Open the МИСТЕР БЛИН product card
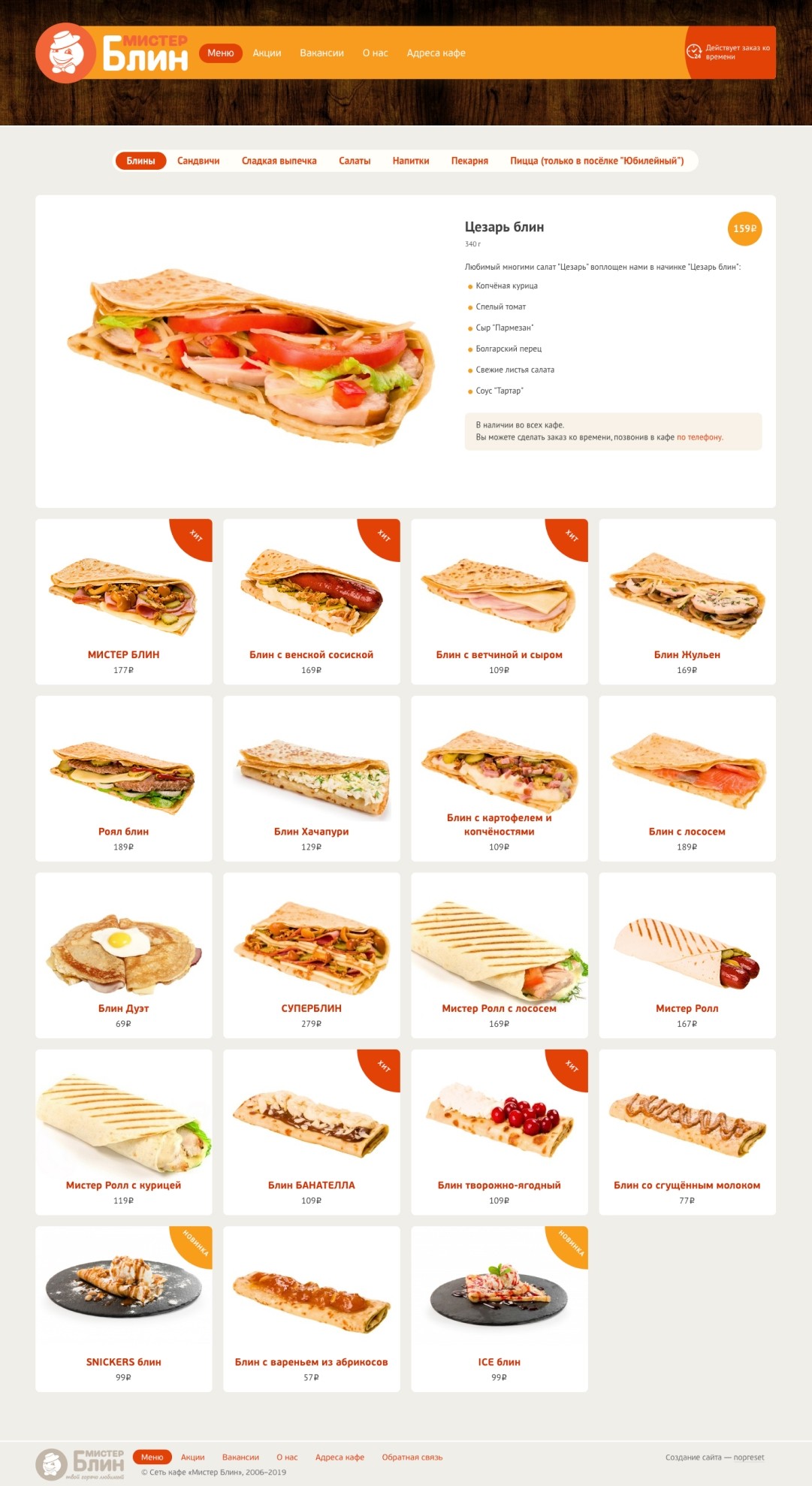The width and height of the screenshot is (812, 1486). 124,601
